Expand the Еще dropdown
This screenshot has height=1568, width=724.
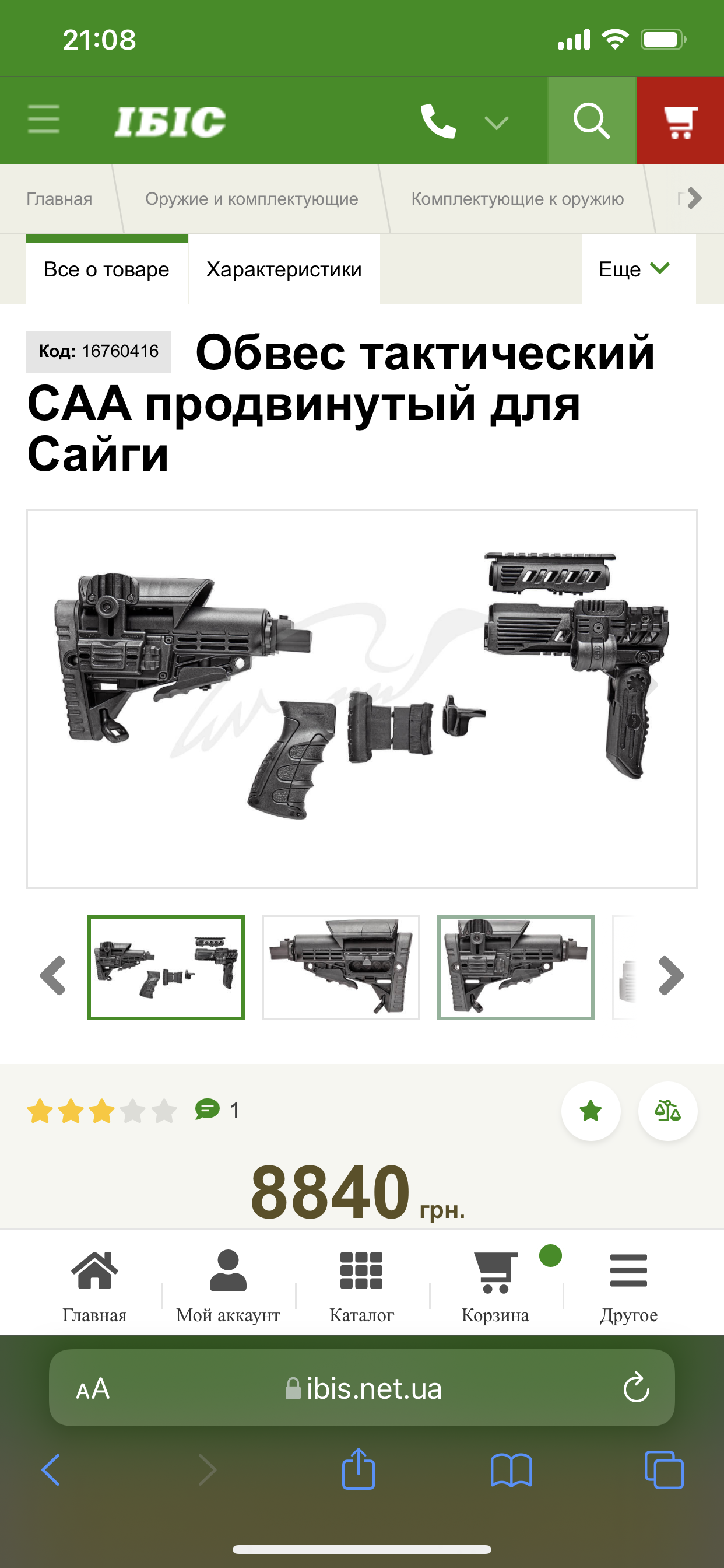click(634, 269)
